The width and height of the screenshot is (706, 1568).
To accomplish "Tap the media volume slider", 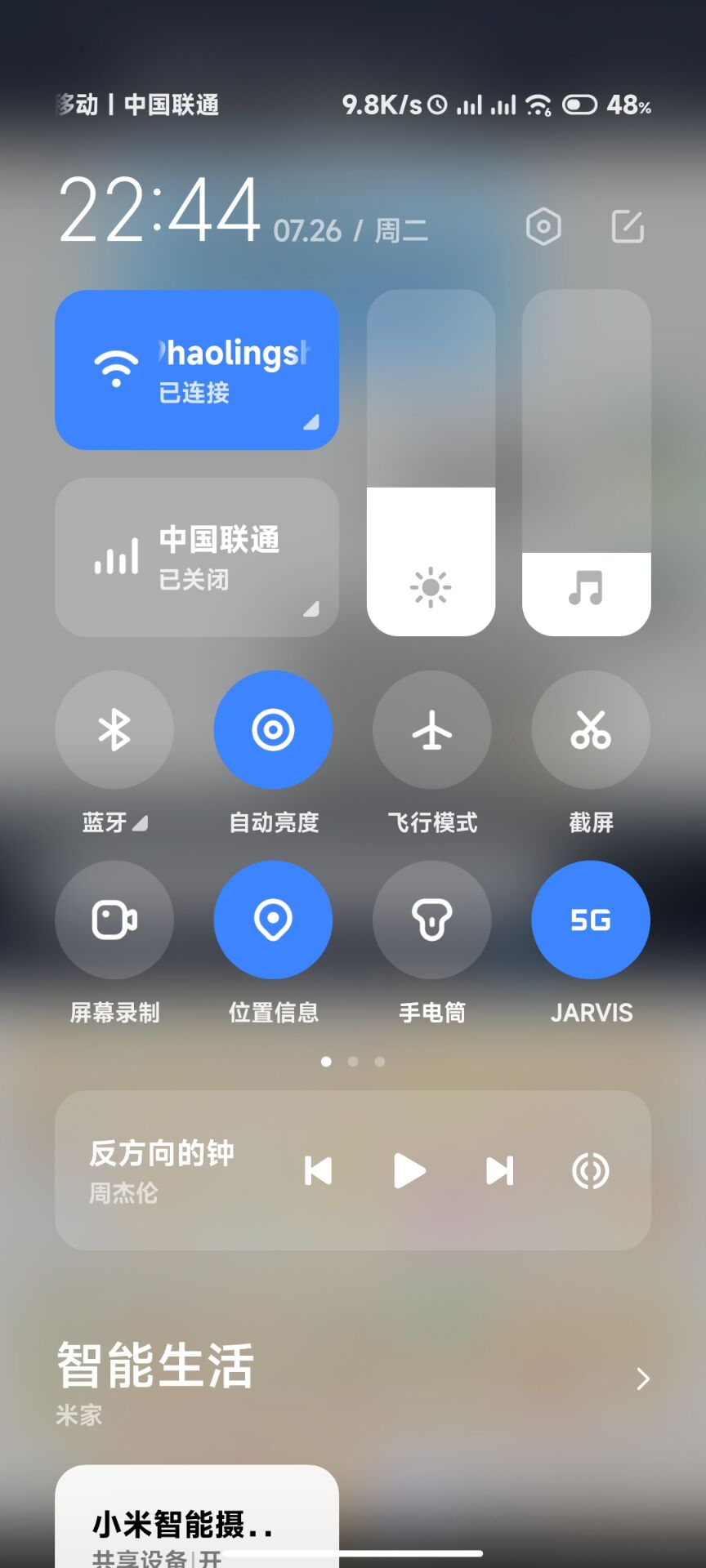I will (x=586, y=462).
